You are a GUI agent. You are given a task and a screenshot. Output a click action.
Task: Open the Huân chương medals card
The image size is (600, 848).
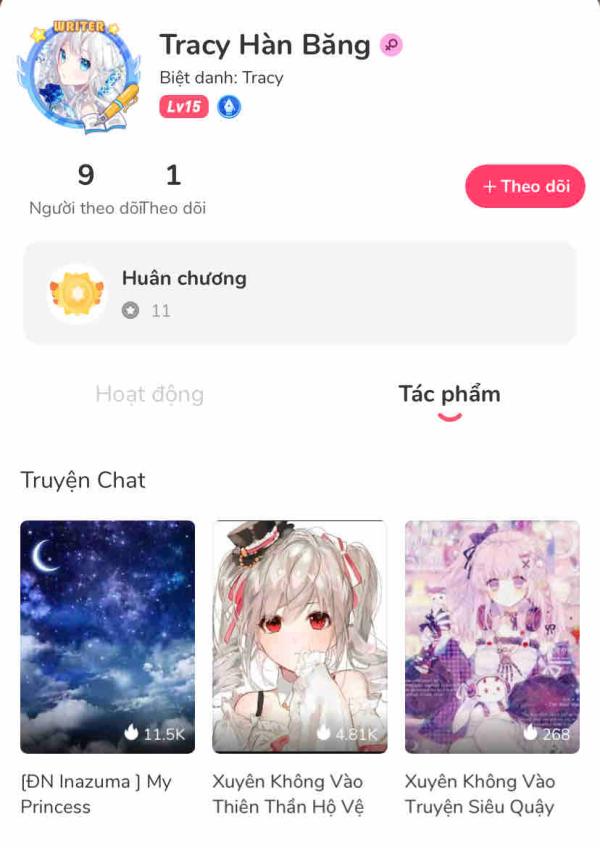[299, 293]
